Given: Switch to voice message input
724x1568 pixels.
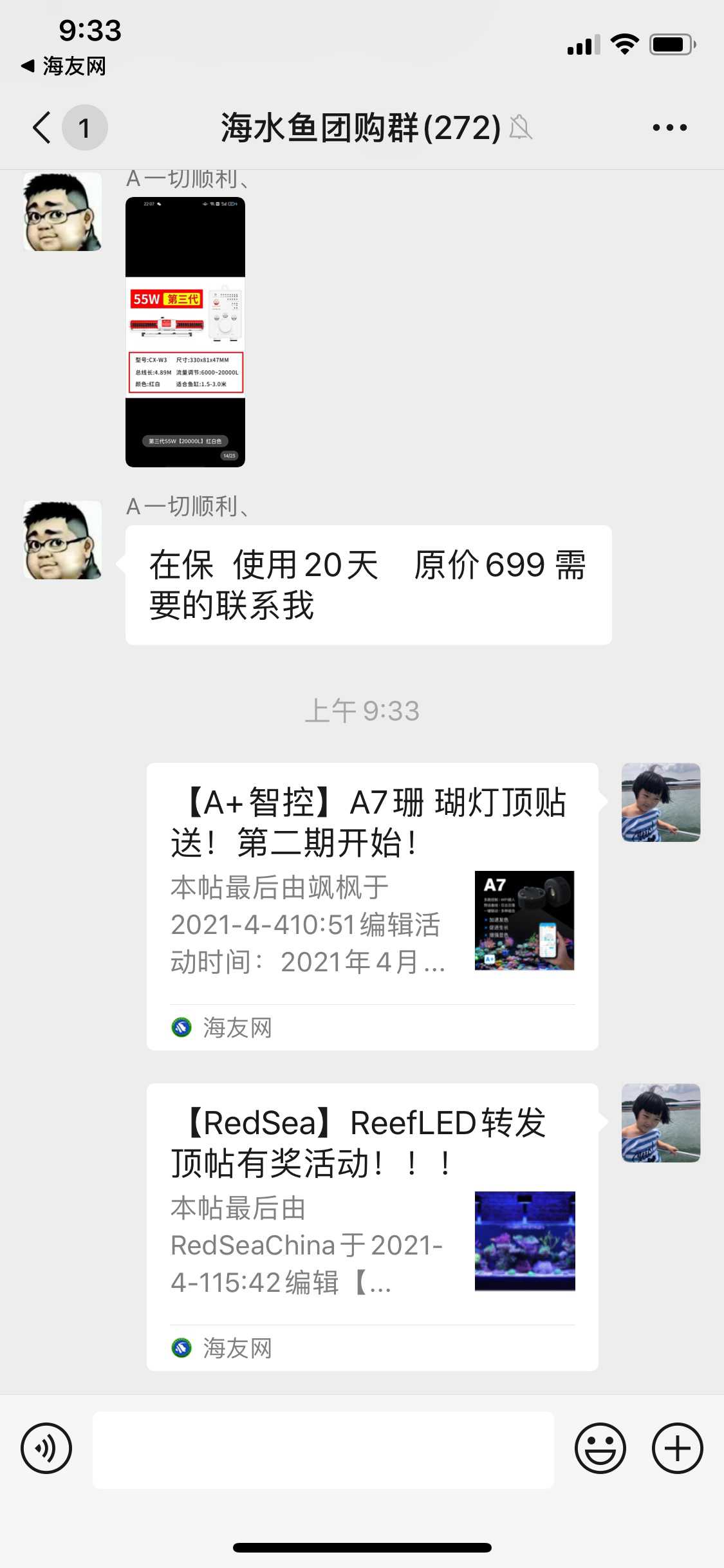Looking at the screenshot, I should coord(46,1448).
